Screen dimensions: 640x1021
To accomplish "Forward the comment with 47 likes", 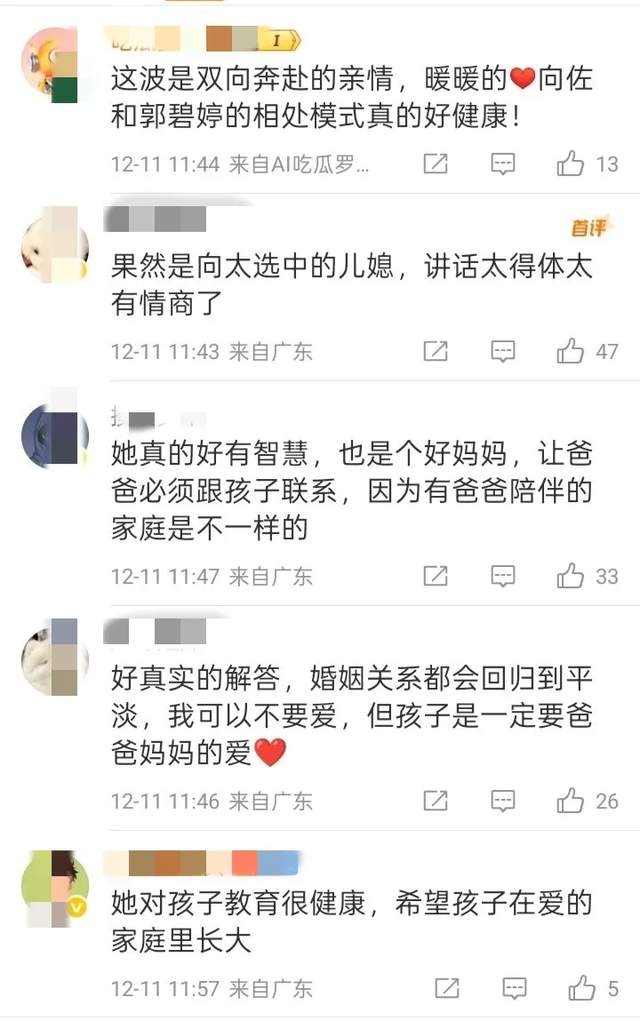I will tap(435, 351).
